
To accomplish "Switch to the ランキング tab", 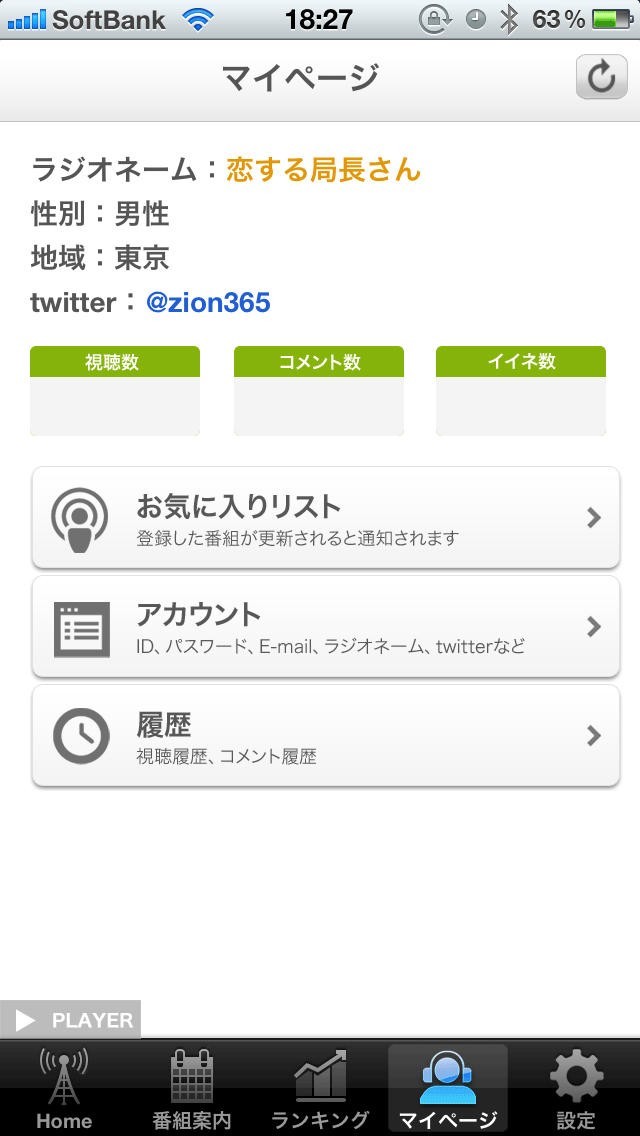I will pos(320,1089).
